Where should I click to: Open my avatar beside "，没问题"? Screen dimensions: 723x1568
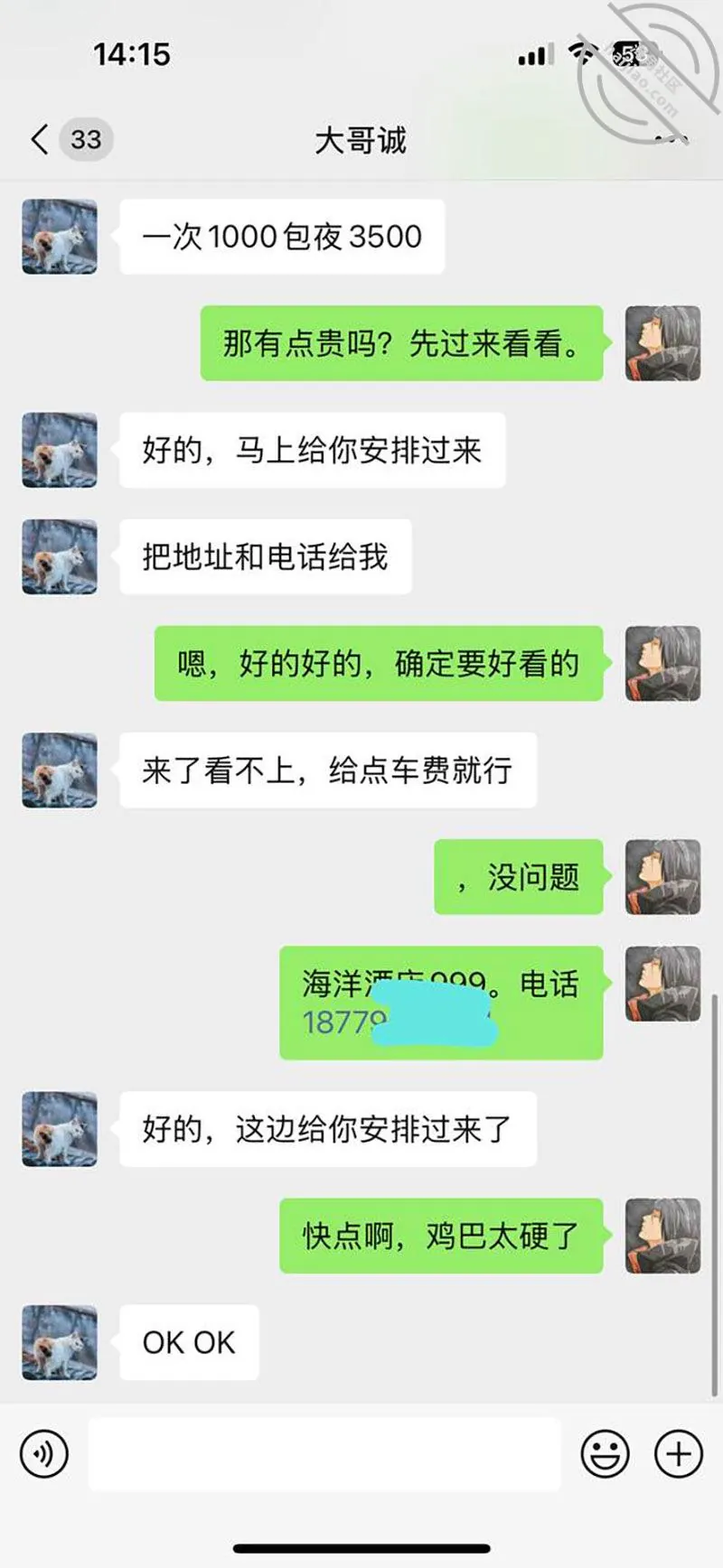(x=663, y=877)
